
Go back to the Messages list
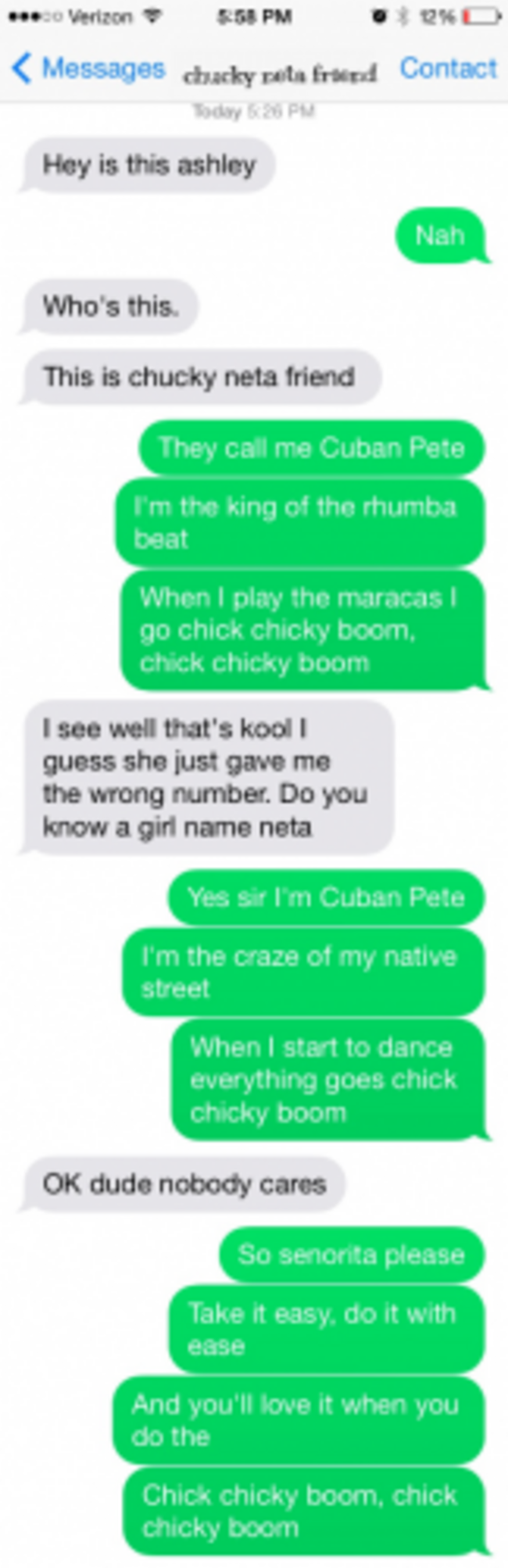click(x=88, y=69)
